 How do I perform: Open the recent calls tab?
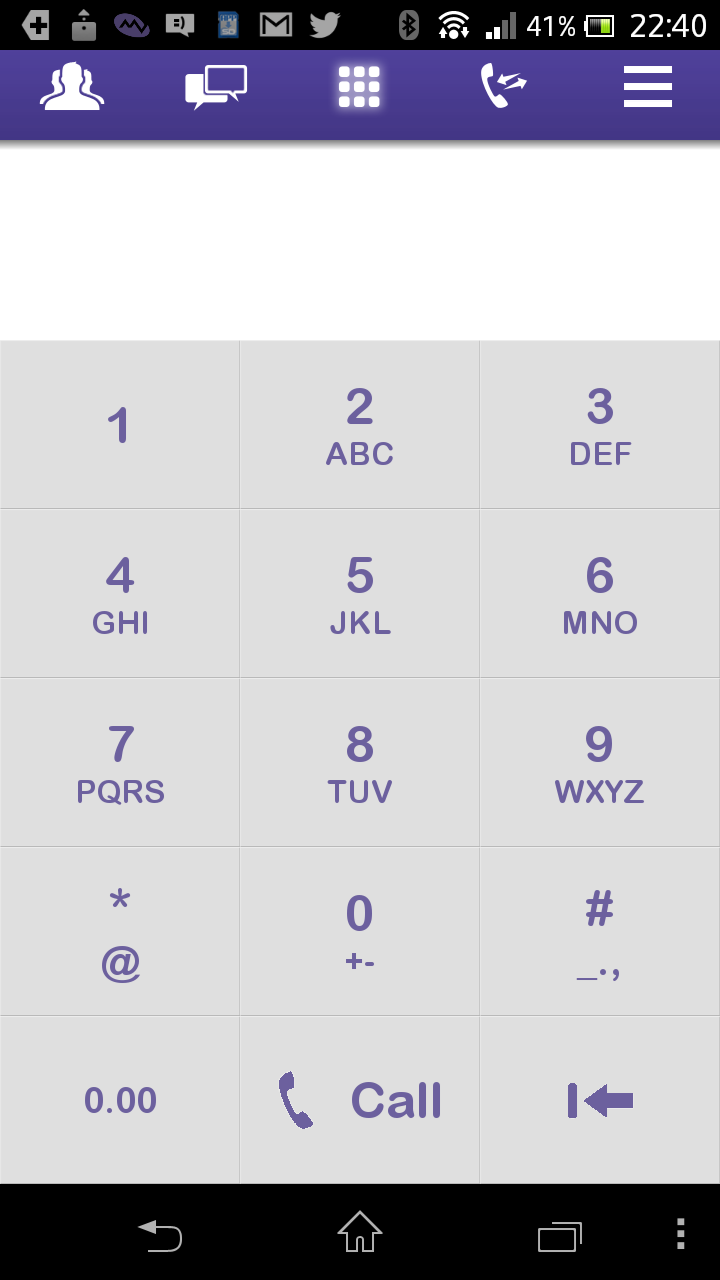click(x=504, y=88)
